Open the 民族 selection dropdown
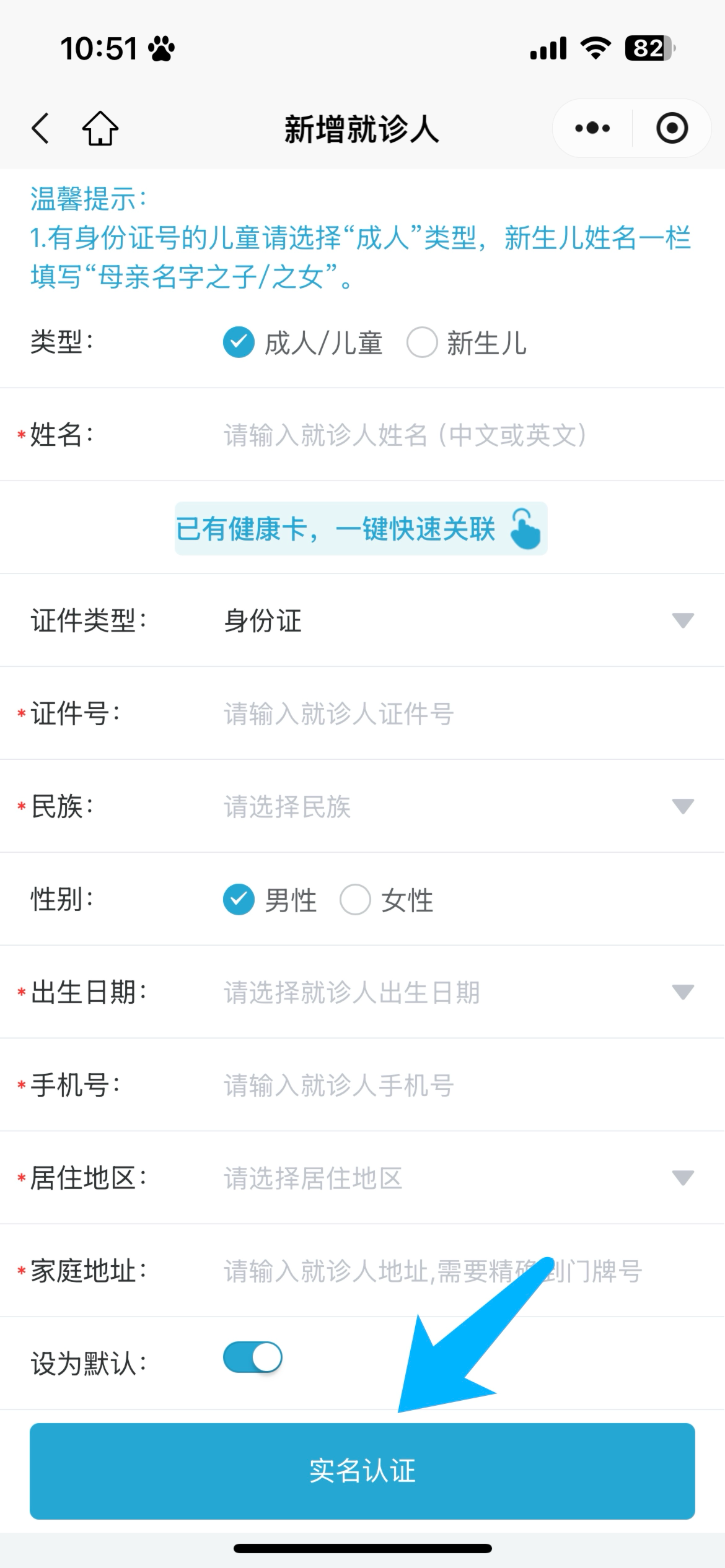 coord(459,806)
